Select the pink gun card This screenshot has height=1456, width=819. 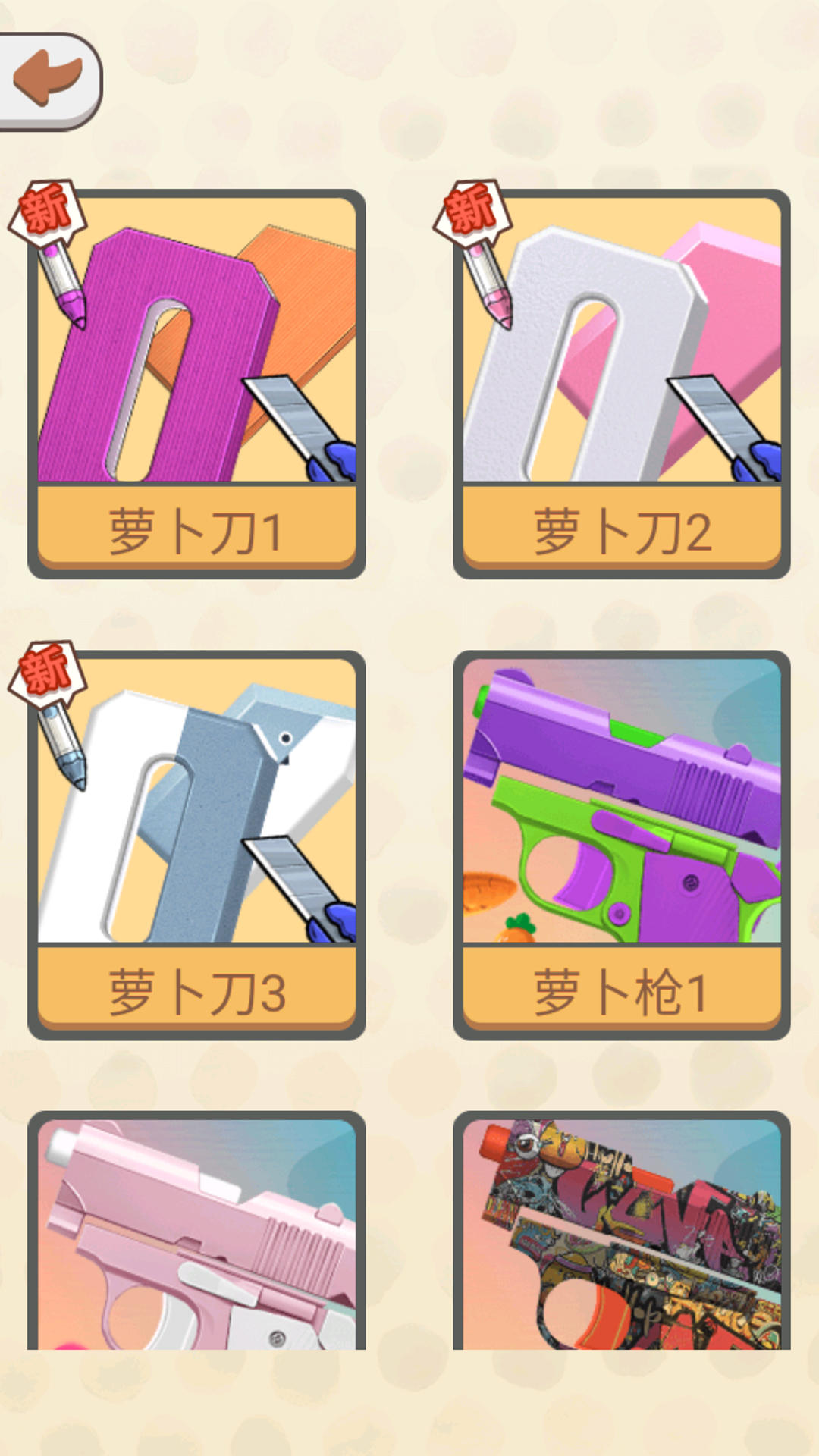click(x=196, y=1232)
